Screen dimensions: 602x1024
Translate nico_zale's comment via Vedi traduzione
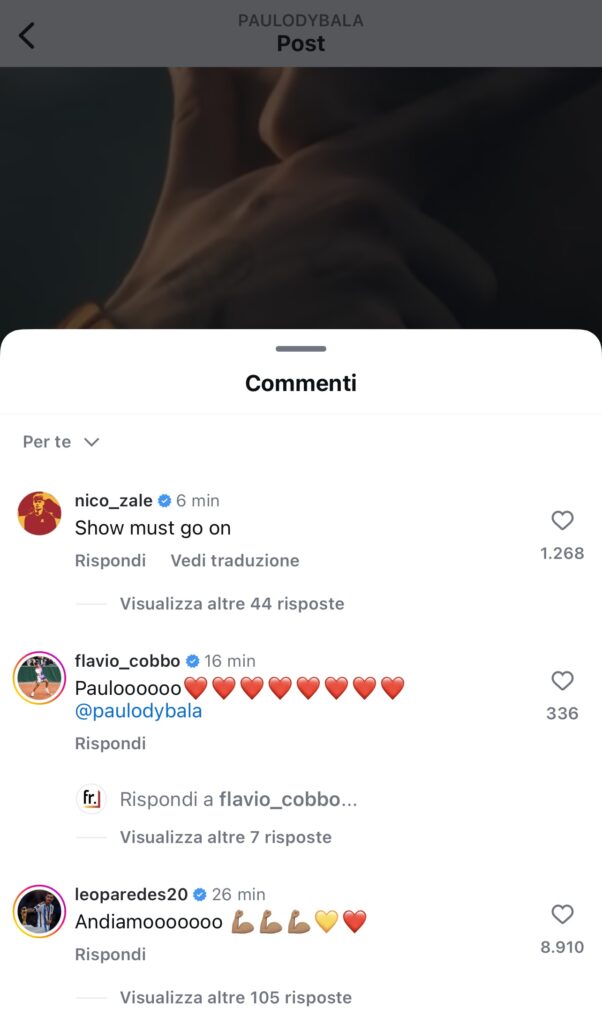click(x=235, y=560)
